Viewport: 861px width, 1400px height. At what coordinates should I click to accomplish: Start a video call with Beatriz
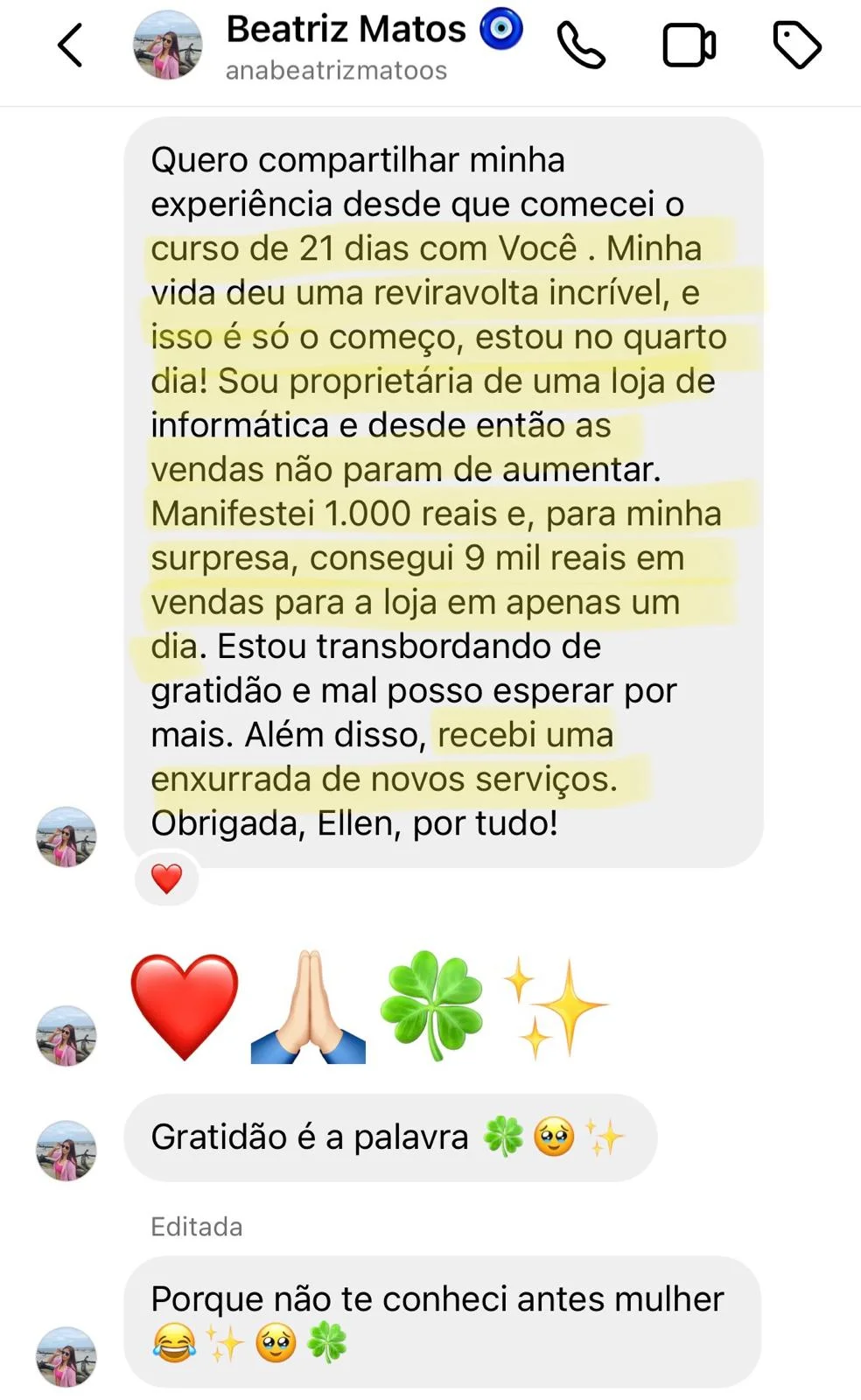pyautogui.click(x=689, y=45)
